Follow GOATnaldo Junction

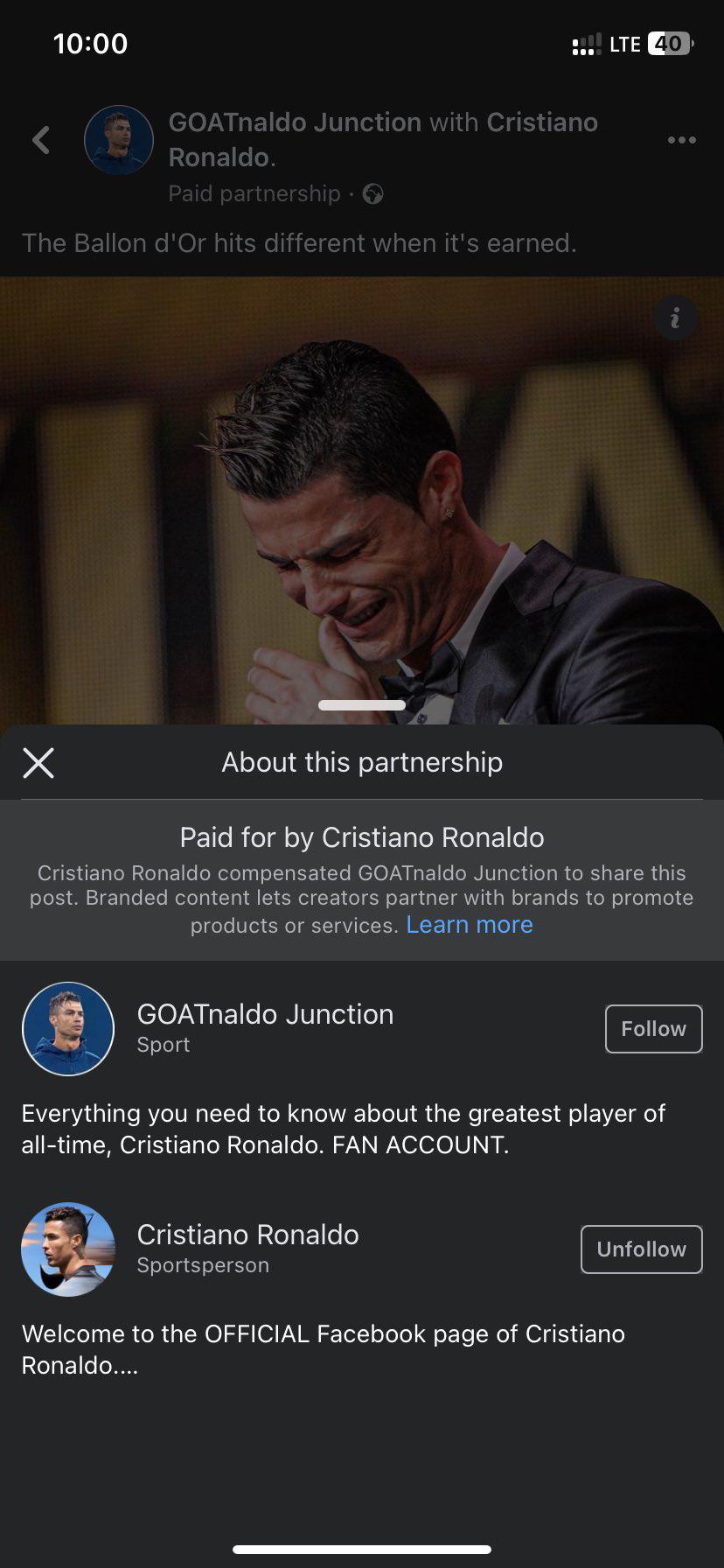pos(653,1029)
